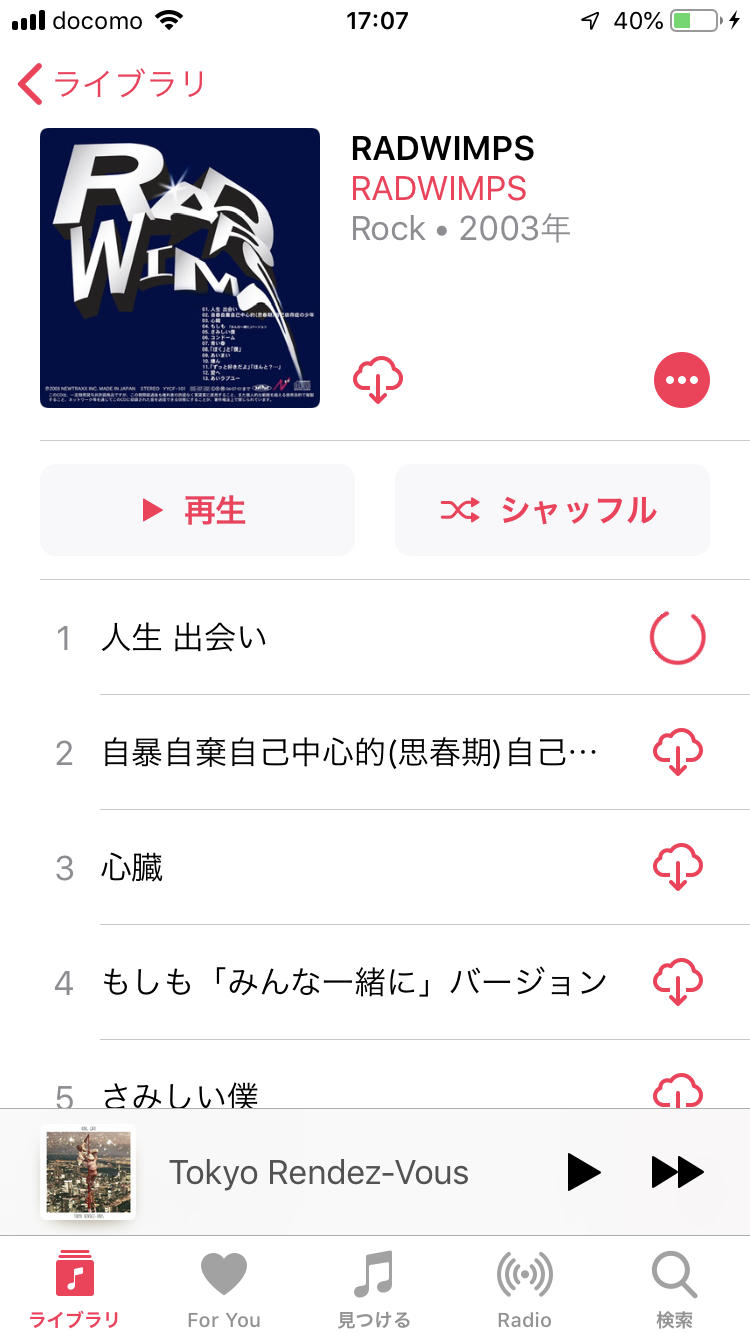Skip to the next track

pyautogui.click(x=677, y=1172)
